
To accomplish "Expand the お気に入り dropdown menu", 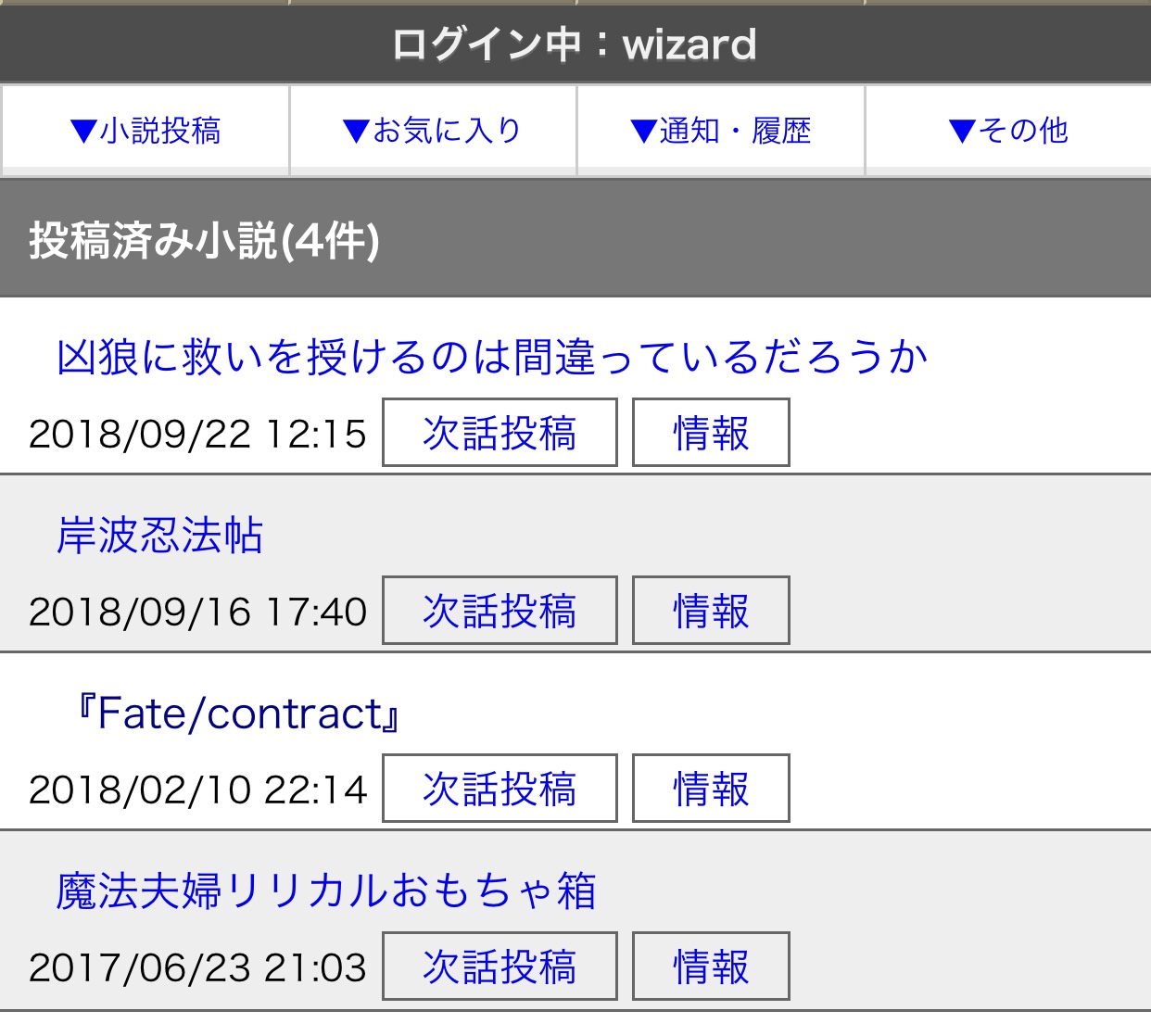I will tap(433, 131).
